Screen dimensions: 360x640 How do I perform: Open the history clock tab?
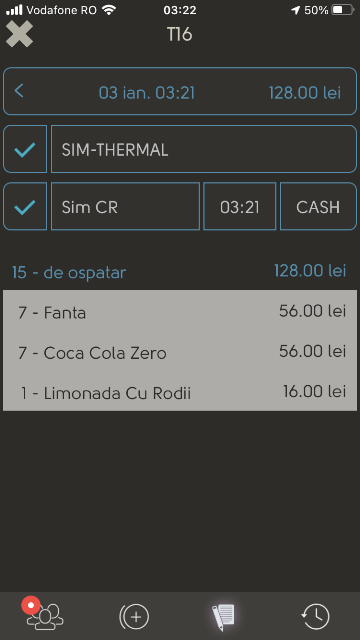pyautogui.click(x=315, y=616)
